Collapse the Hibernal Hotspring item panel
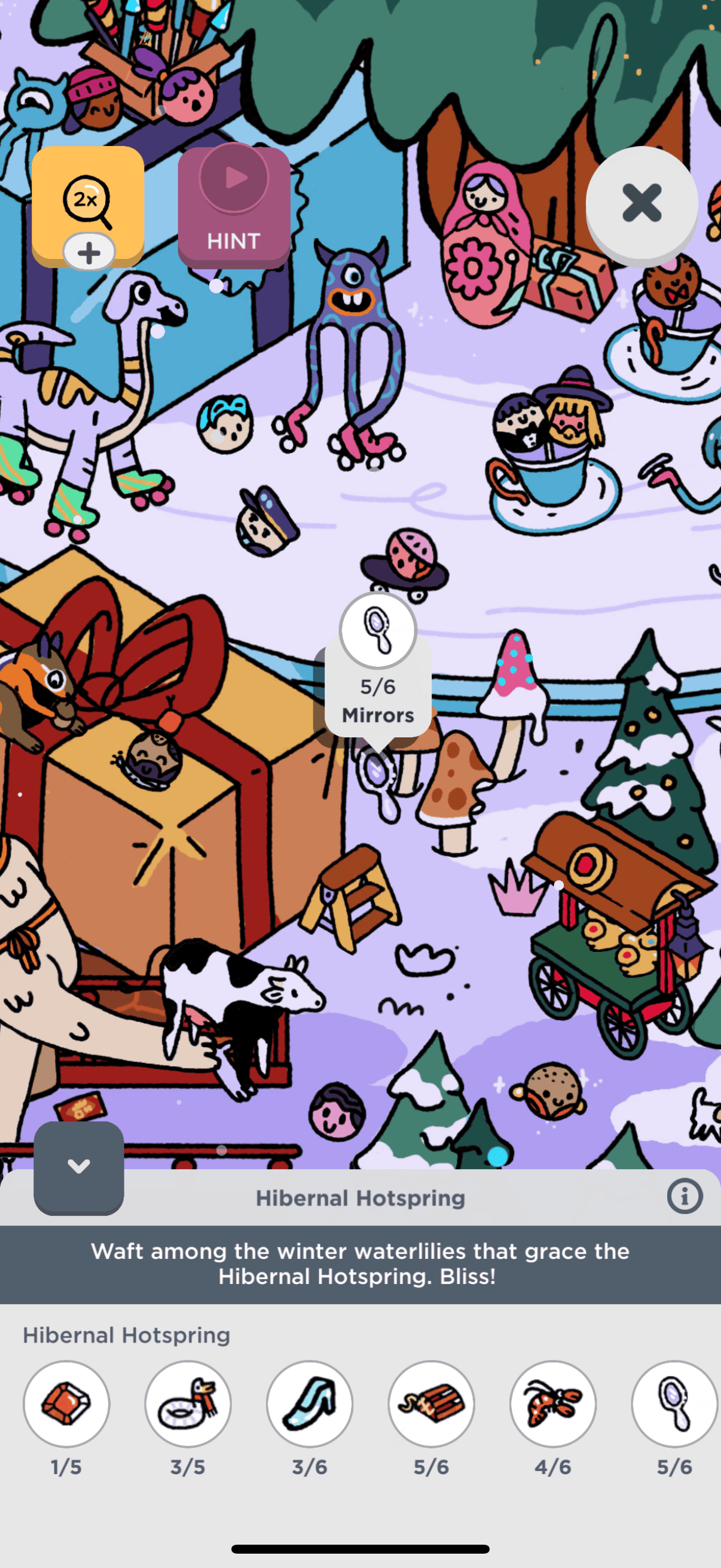This screenshot has width=721, height=1568. pos(78,1167)
